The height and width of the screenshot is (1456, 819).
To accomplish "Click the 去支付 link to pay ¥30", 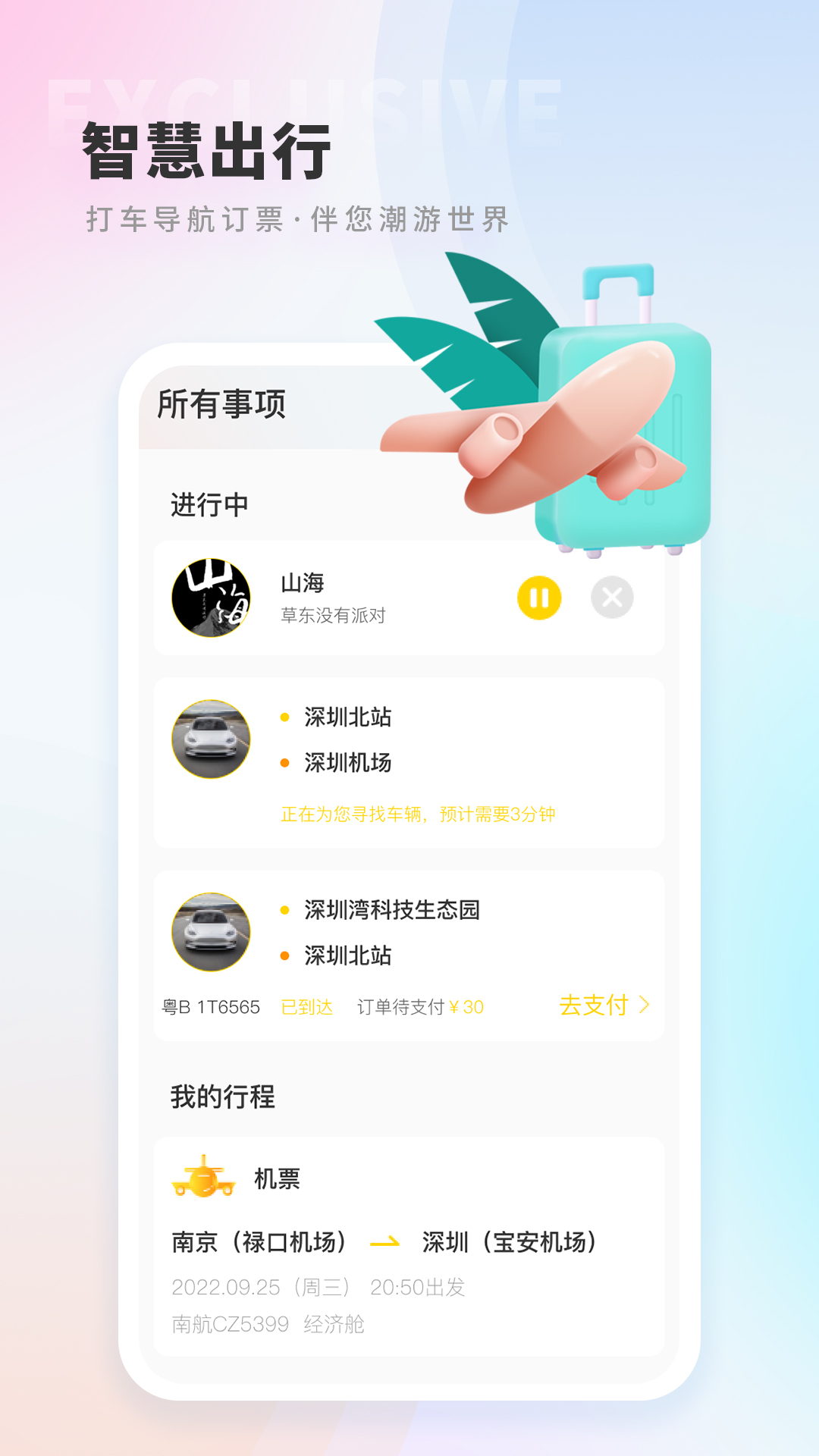I will click(x=595, y=1005).
